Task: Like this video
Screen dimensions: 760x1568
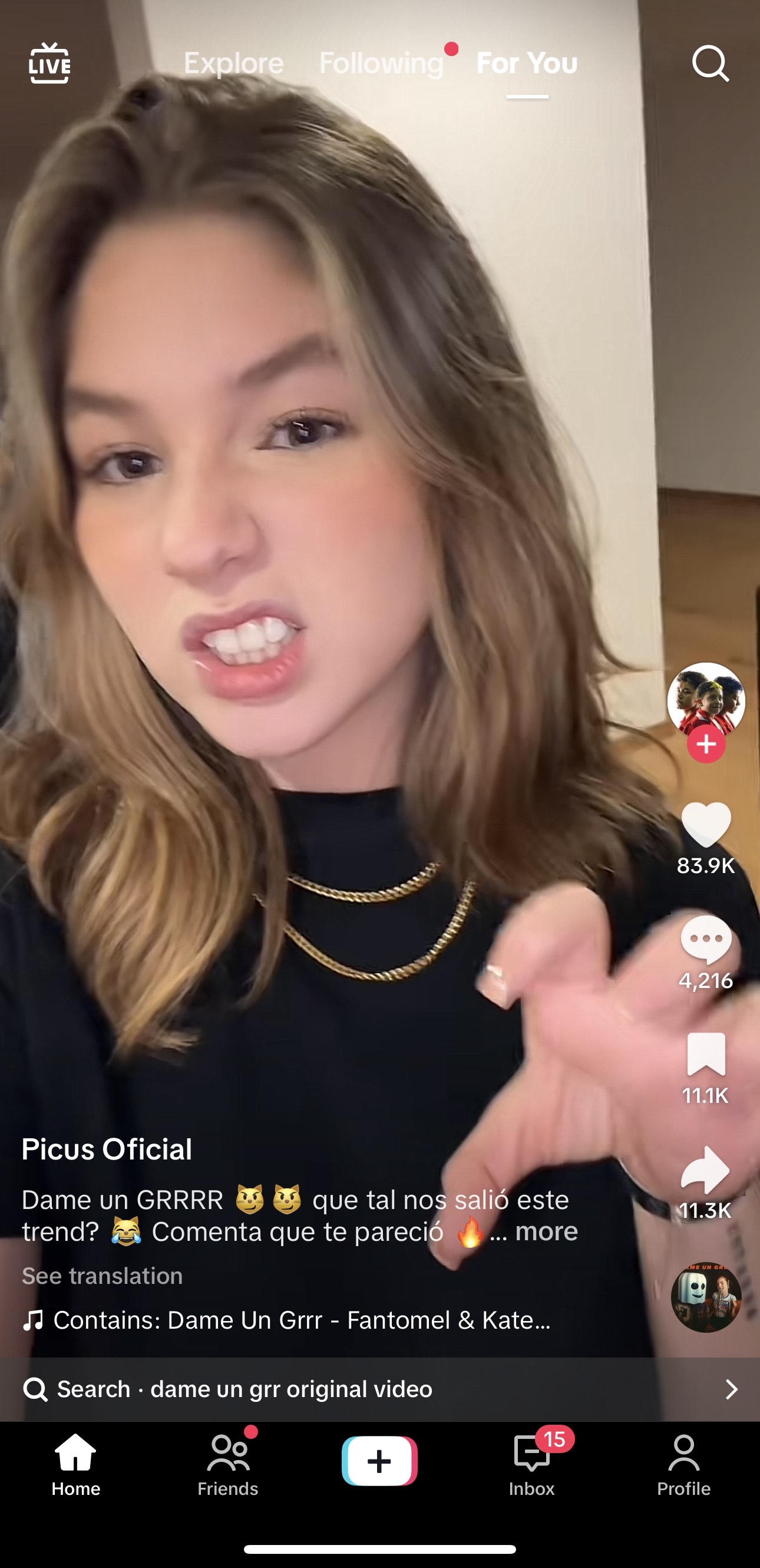Action: 706,825
